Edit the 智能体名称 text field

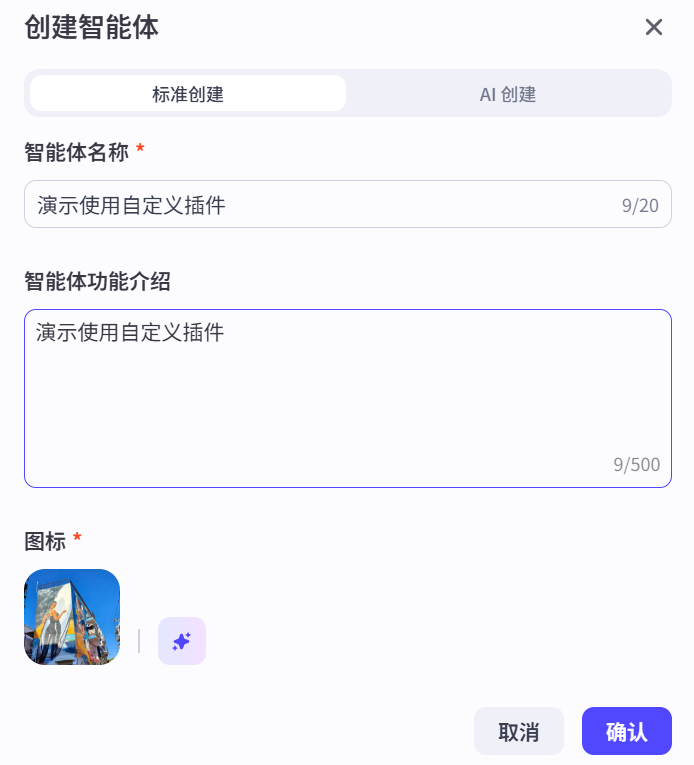pos(320,205)
